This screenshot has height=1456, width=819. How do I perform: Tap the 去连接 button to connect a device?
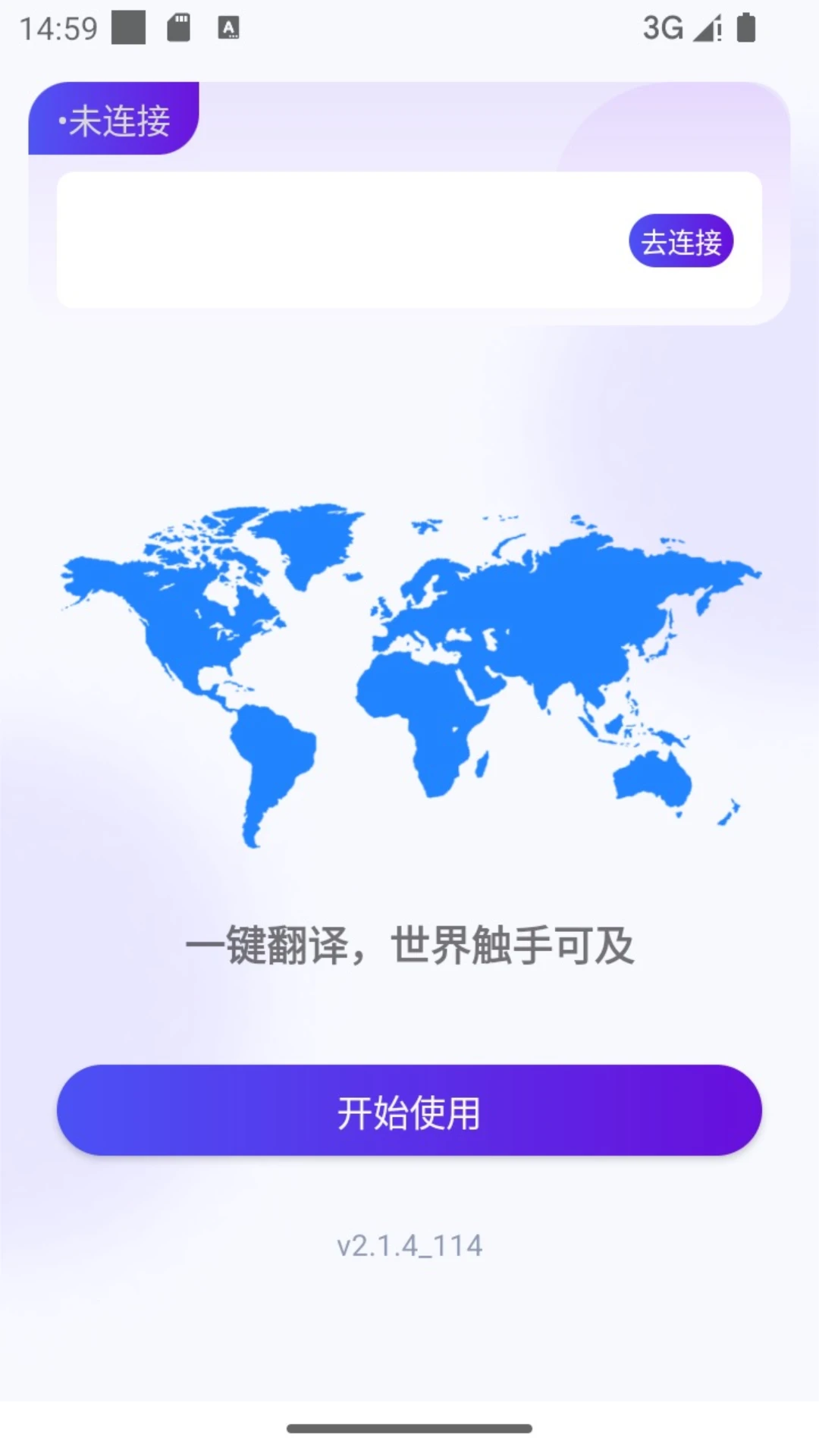click(680, 241)
